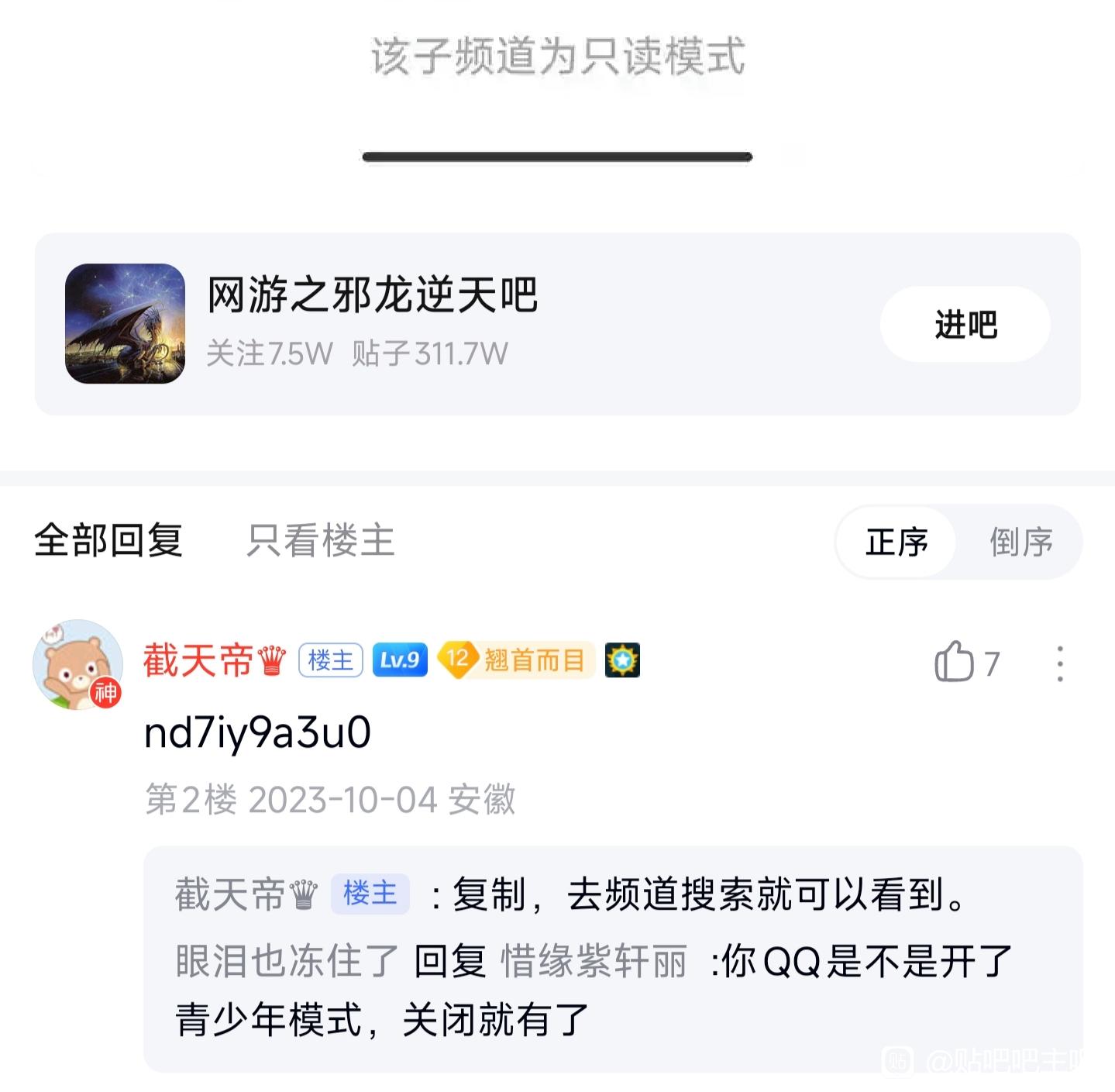Show only 只看楼主 replies
Image resolution: width=1115 pixels, height=1092 pixels.
pos(320,540)
